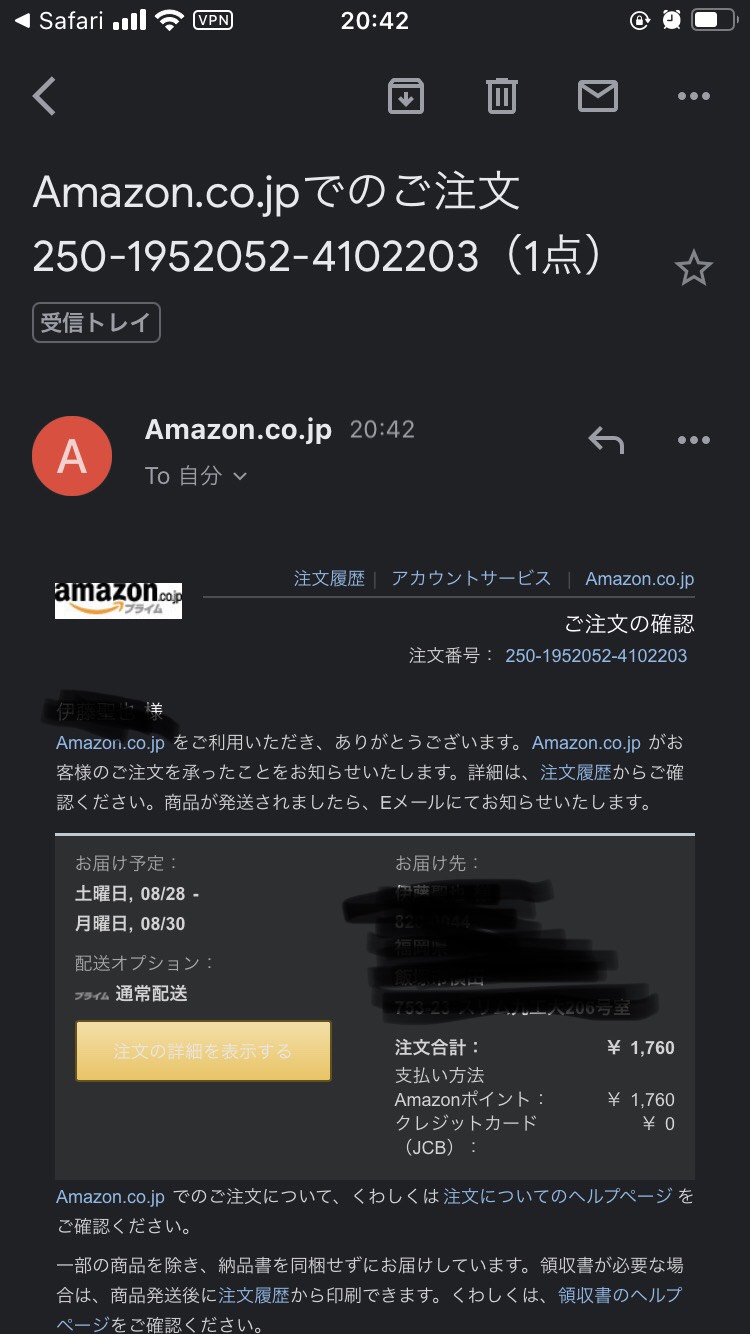Open the message options menu beside reply
The image size is (750, 1334).
[x=693, y=440]
